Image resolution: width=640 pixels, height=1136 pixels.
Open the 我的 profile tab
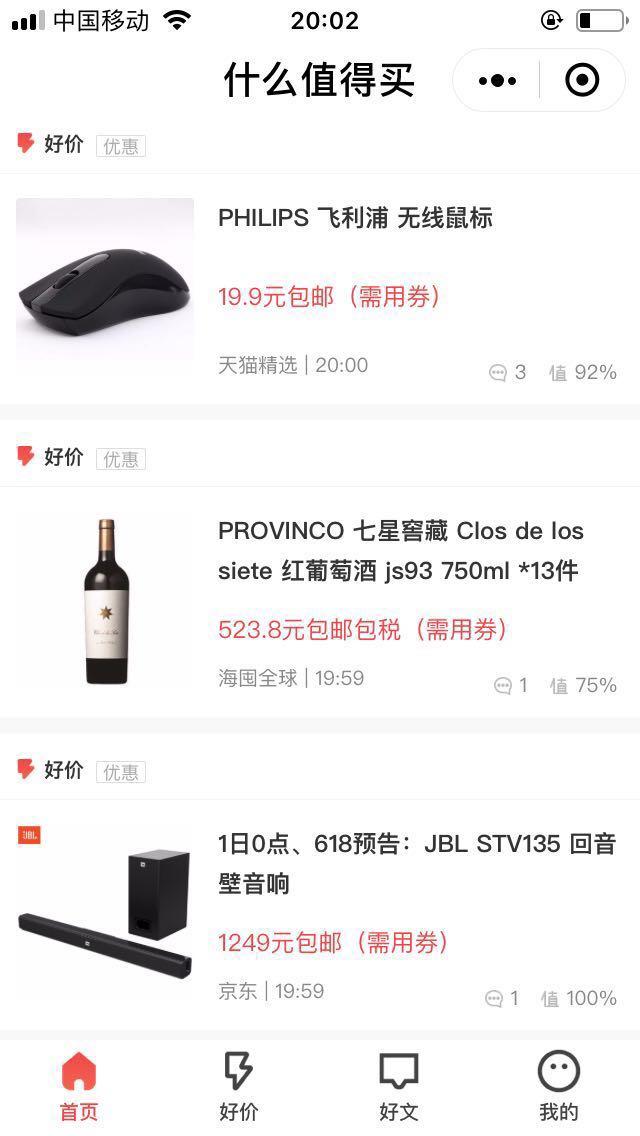pos(558,1086)
